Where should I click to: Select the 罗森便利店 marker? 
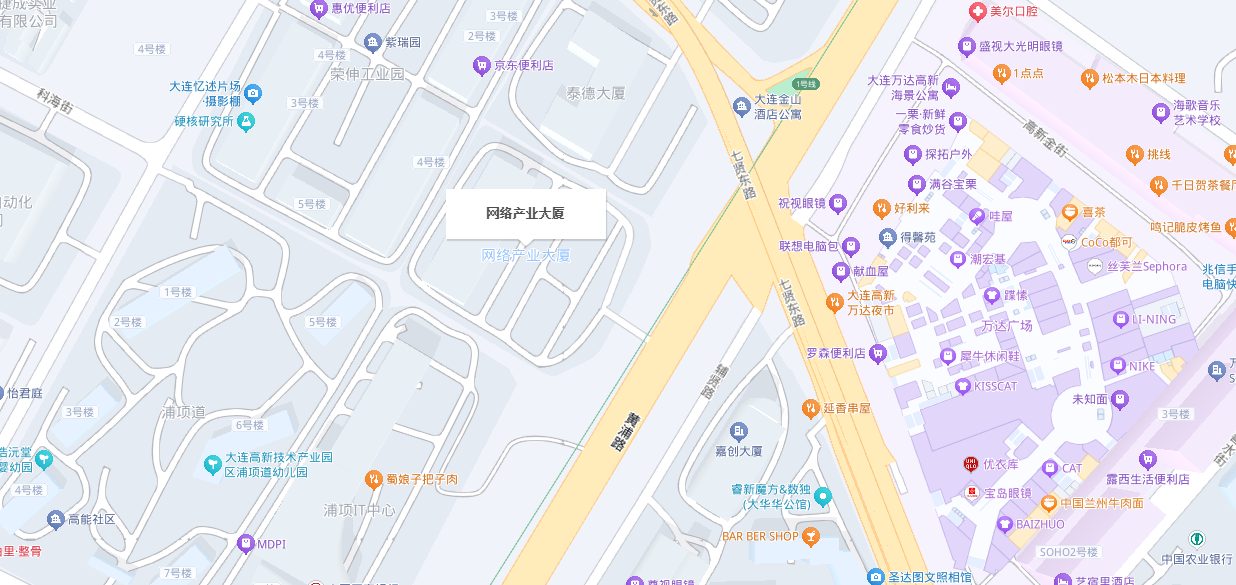[878, 353]
